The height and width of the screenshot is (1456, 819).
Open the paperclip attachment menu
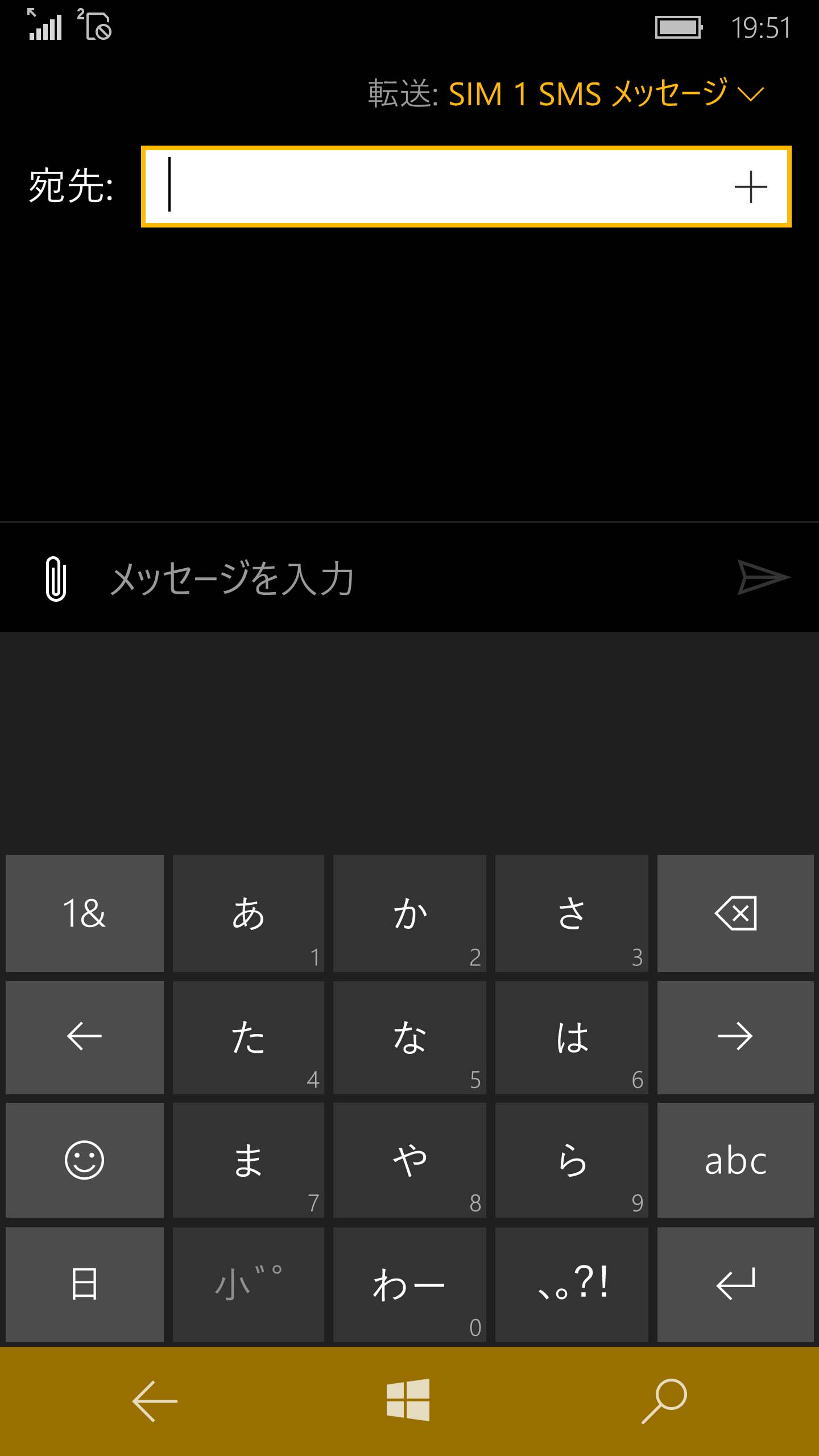click(x=56, y=578)
